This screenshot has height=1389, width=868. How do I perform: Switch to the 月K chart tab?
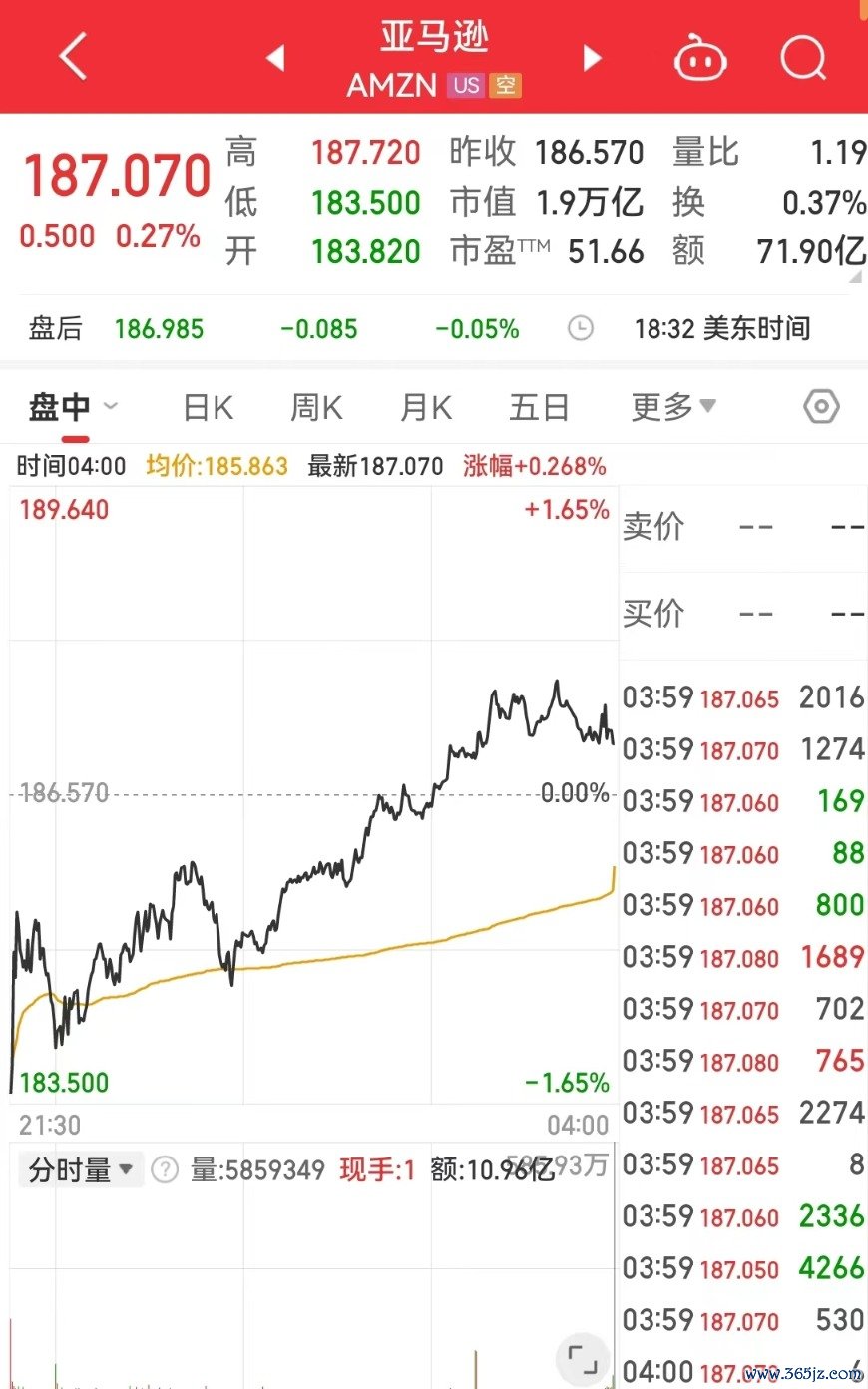(426, 407)
